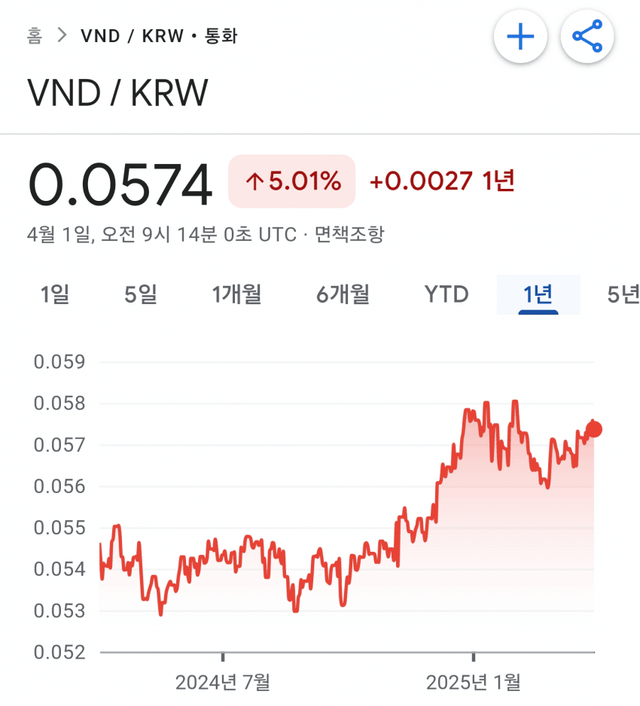Select the 5일 time range

[x=141, y=294]
